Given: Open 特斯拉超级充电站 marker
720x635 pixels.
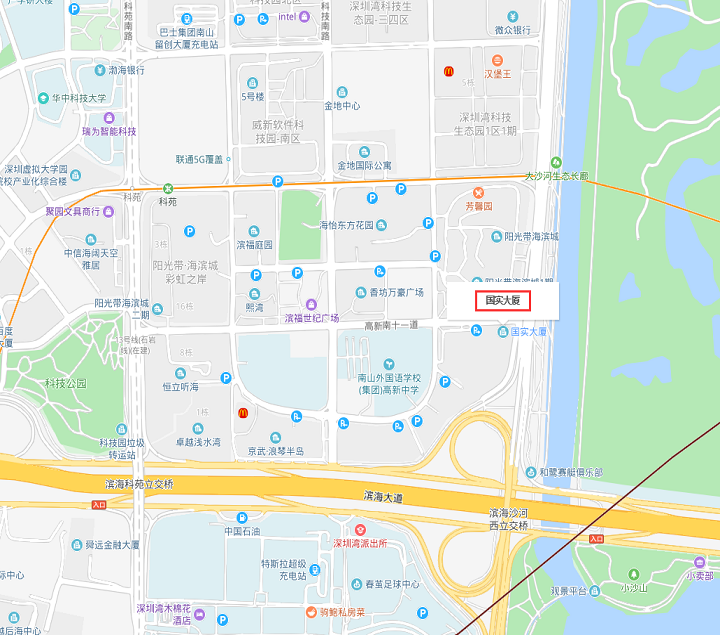Looking at the screenshot, I should [x=316, y=569].
